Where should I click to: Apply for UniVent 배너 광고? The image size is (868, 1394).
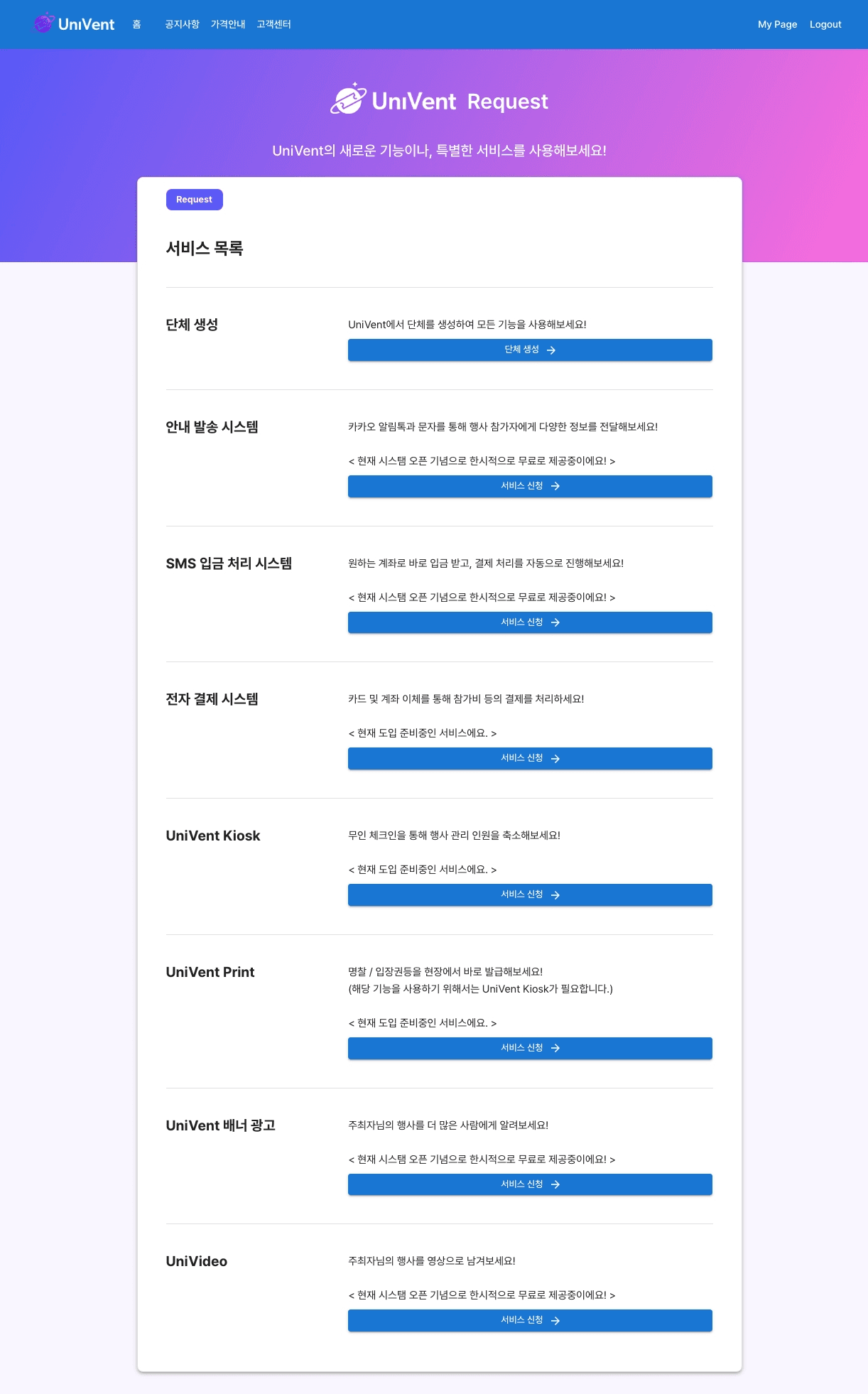[x=530, y=1184]
